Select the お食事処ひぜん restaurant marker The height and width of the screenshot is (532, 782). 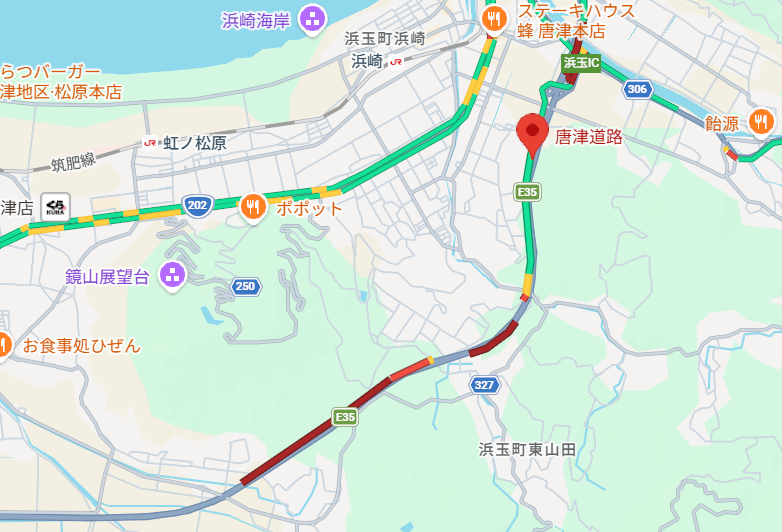tap(3, 345)
